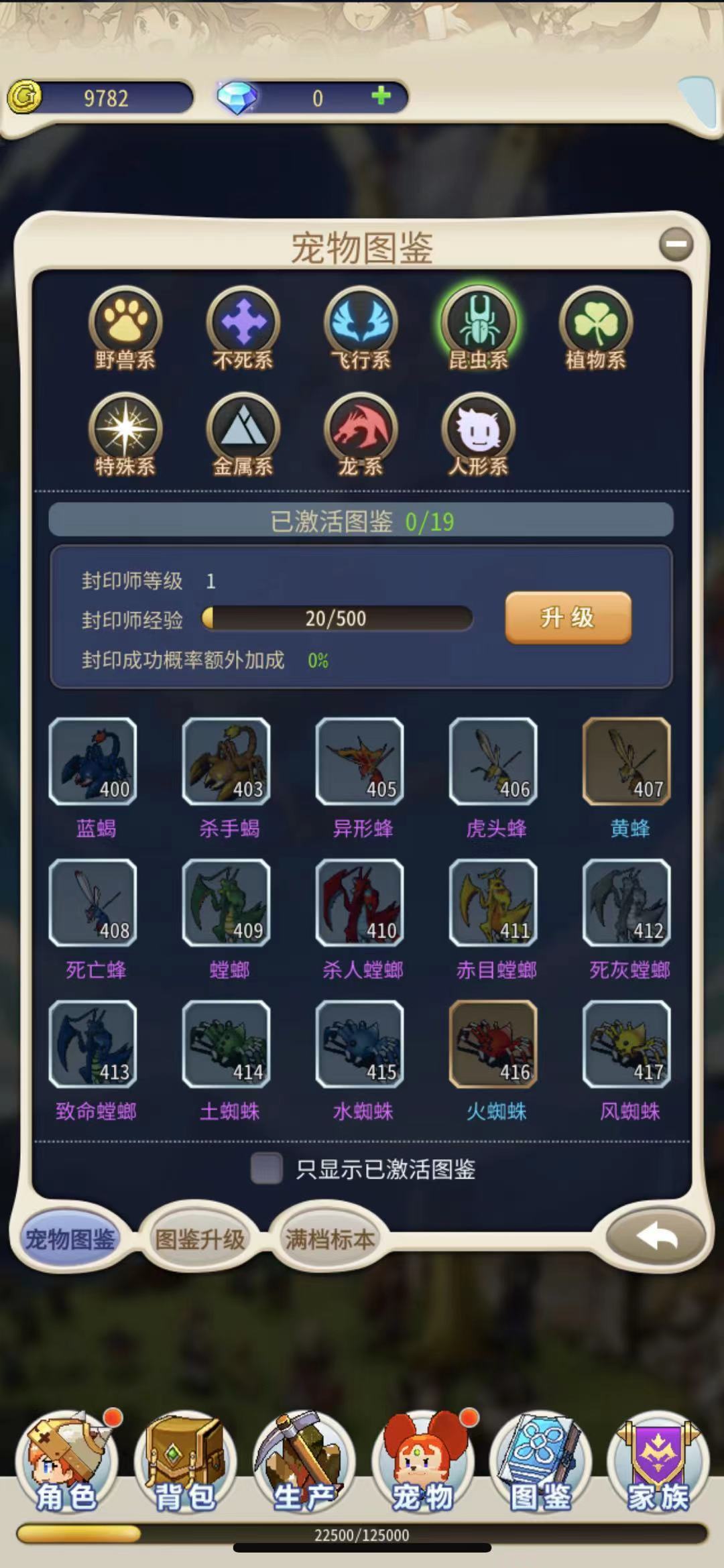
Task: Open the 背包 inventory
Action: [x=185, y=1461]
